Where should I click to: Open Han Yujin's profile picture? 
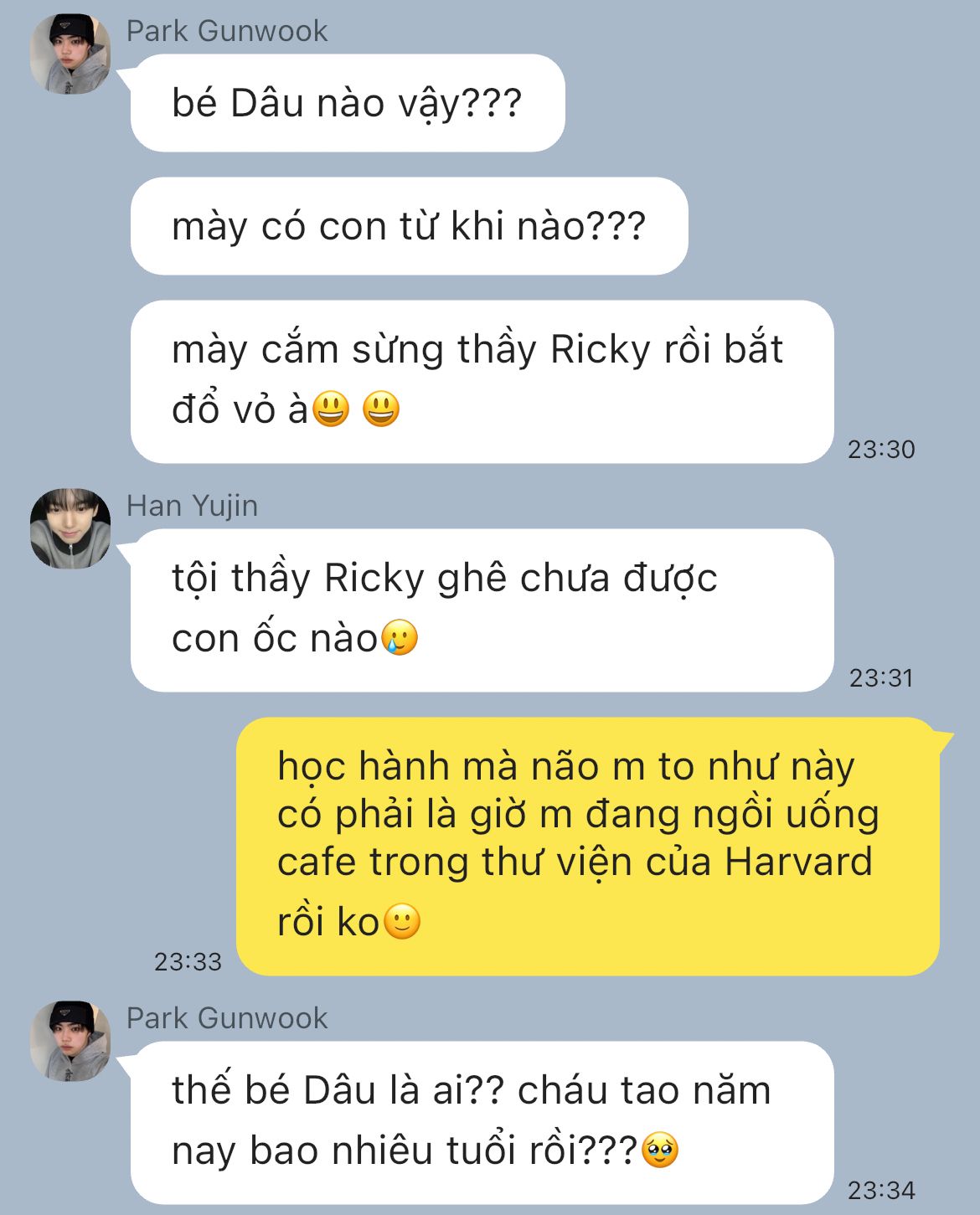[x=70, y=528]
